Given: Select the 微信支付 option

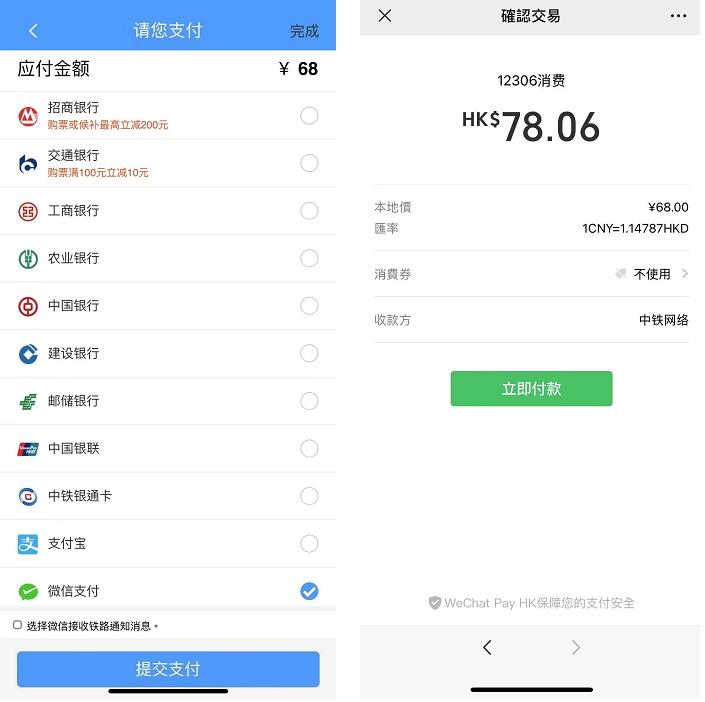Looking at the screenshot, I should (x=309, y=591).
